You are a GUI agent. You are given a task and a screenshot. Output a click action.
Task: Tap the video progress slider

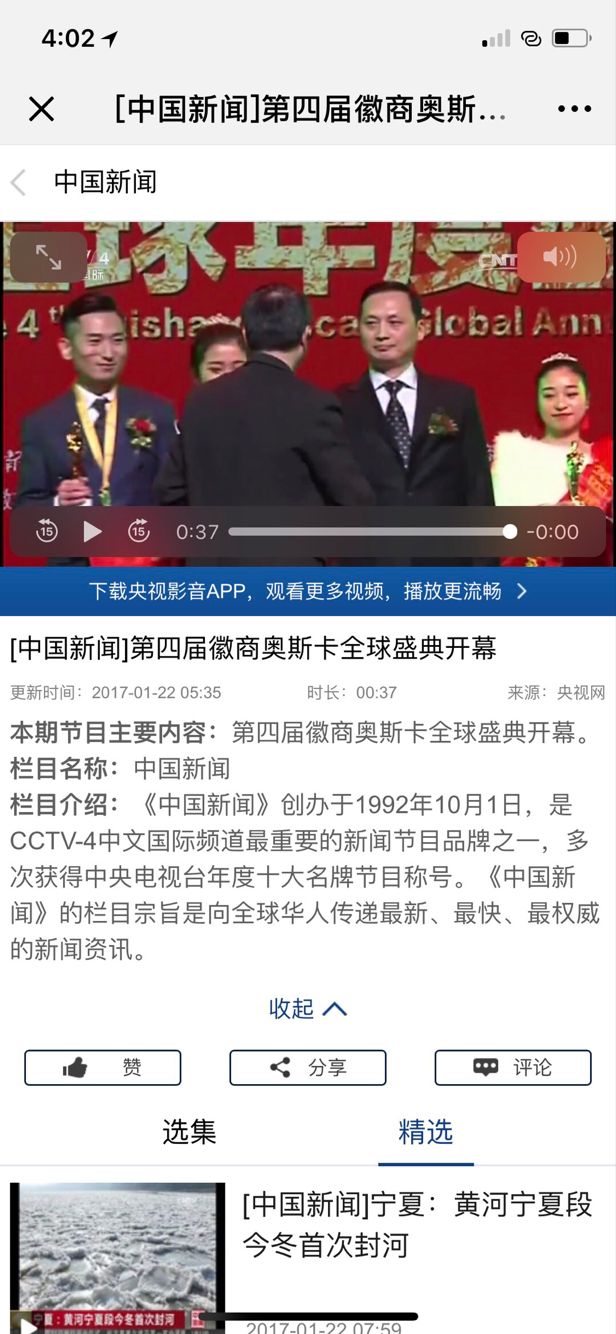(370, 531)
